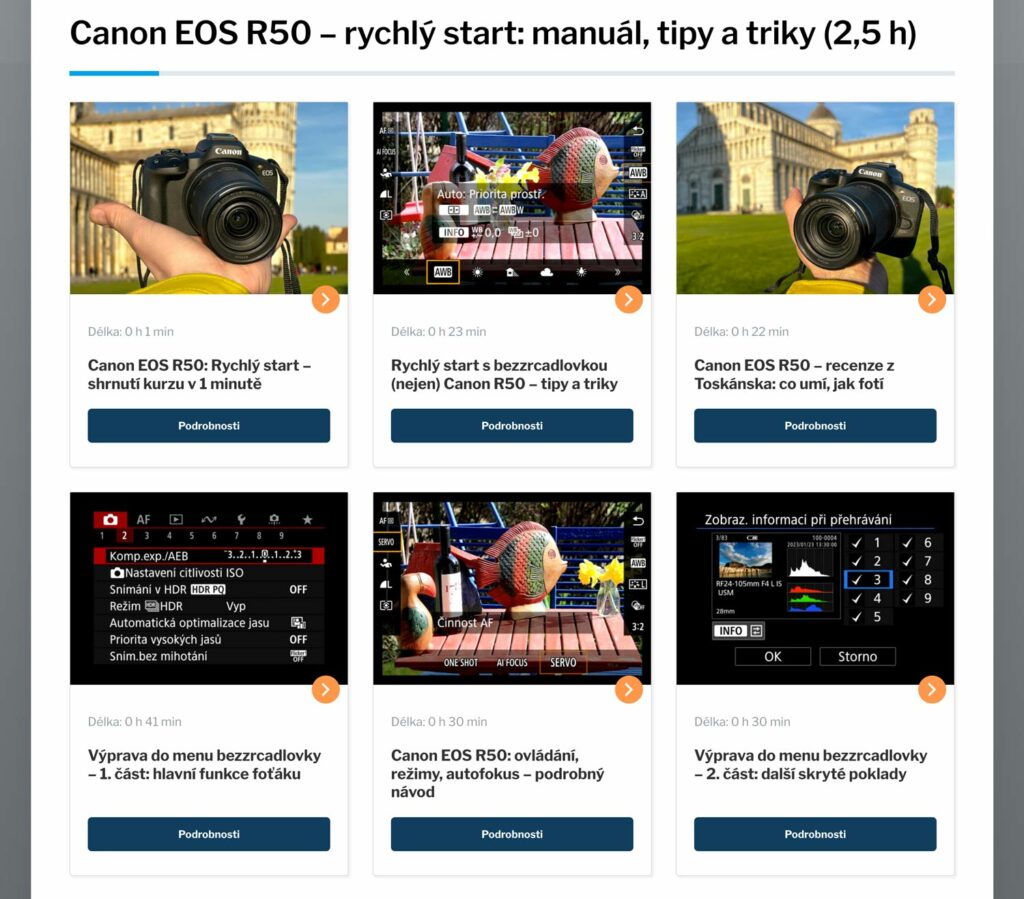Tap orange arrow on 'další skryté poklady' card
This screenshot has width=1024, height=899.
coord(931,689)
